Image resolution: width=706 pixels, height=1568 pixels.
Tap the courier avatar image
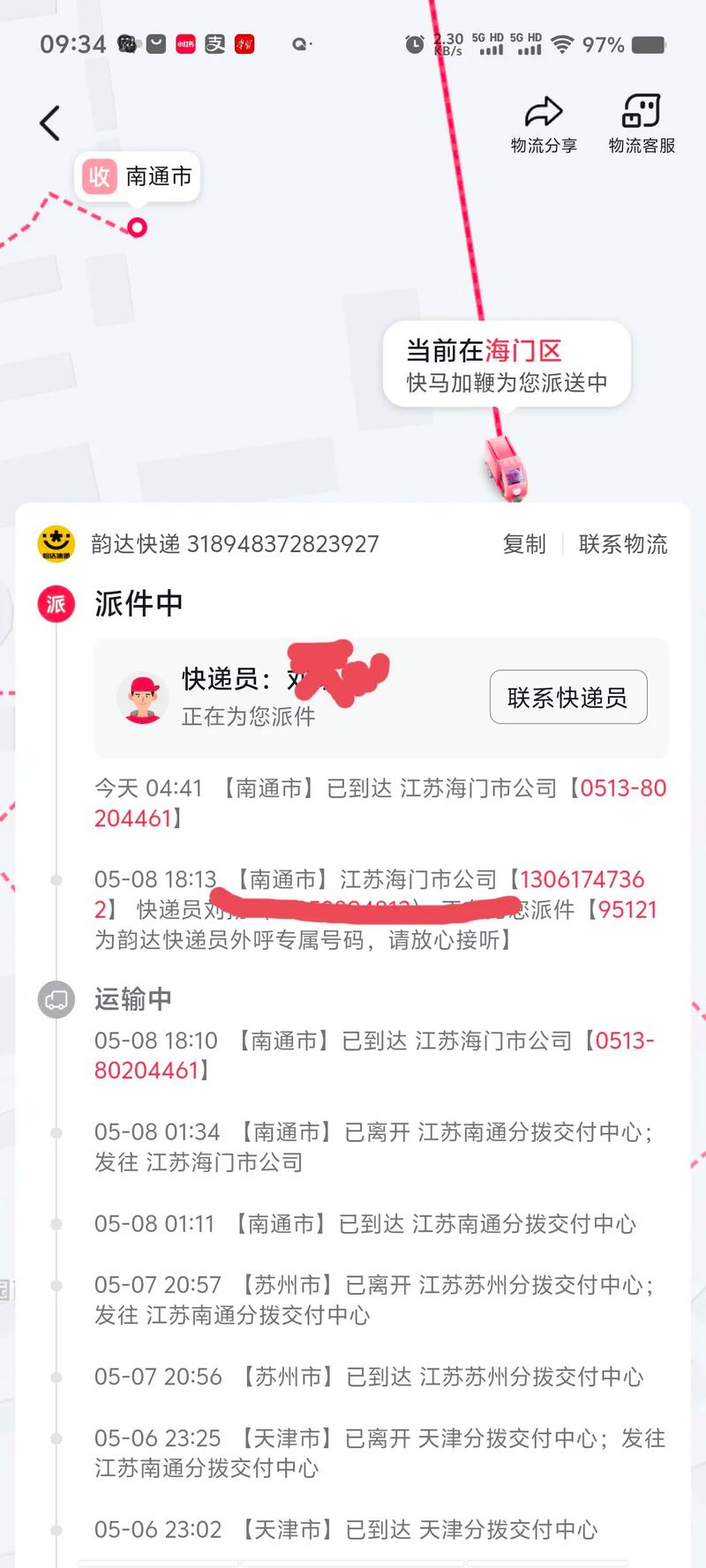coord(143,697)
